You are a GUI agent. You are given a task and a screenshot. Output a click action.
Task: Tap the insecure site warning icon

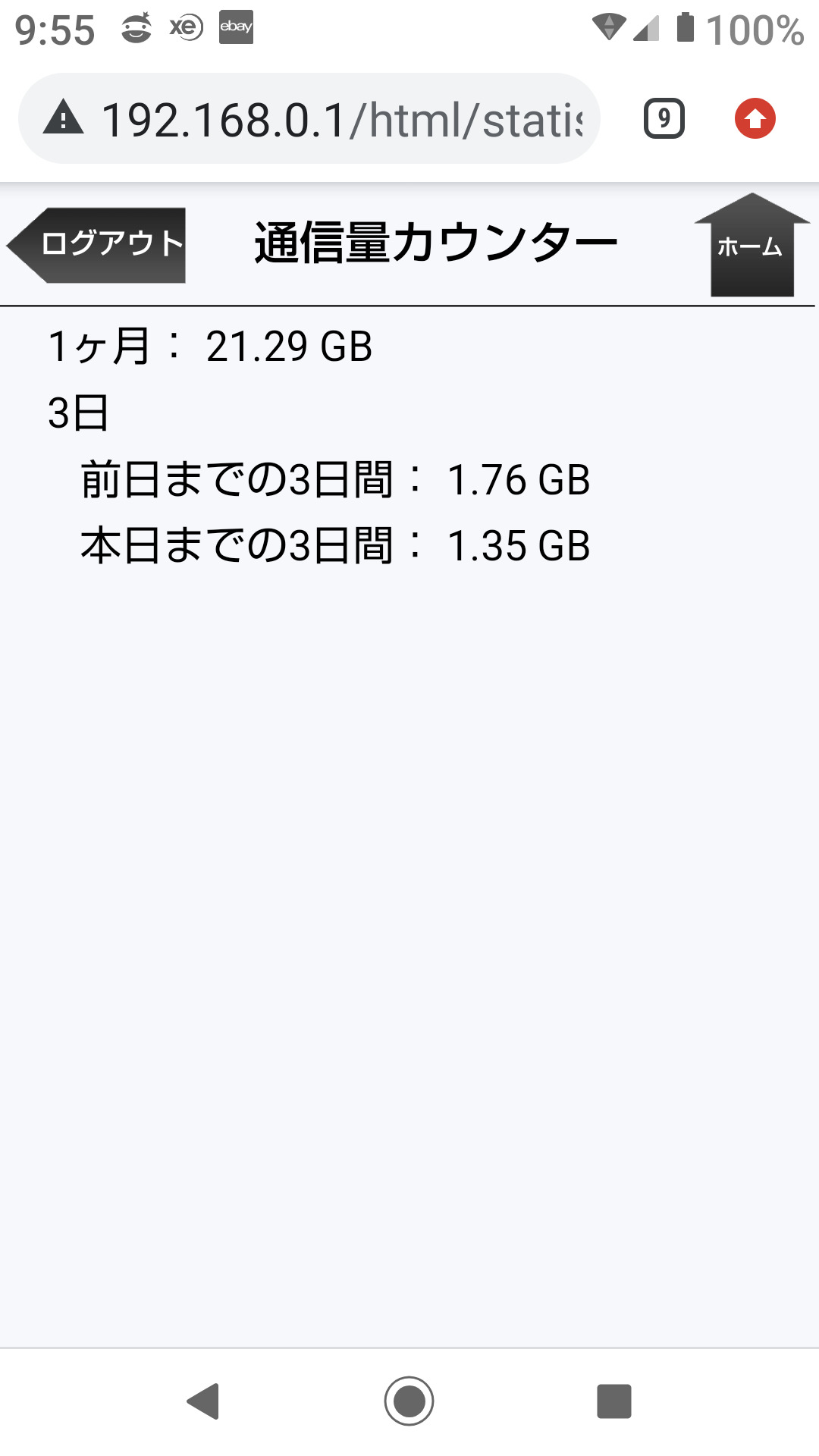pos(64,118)
